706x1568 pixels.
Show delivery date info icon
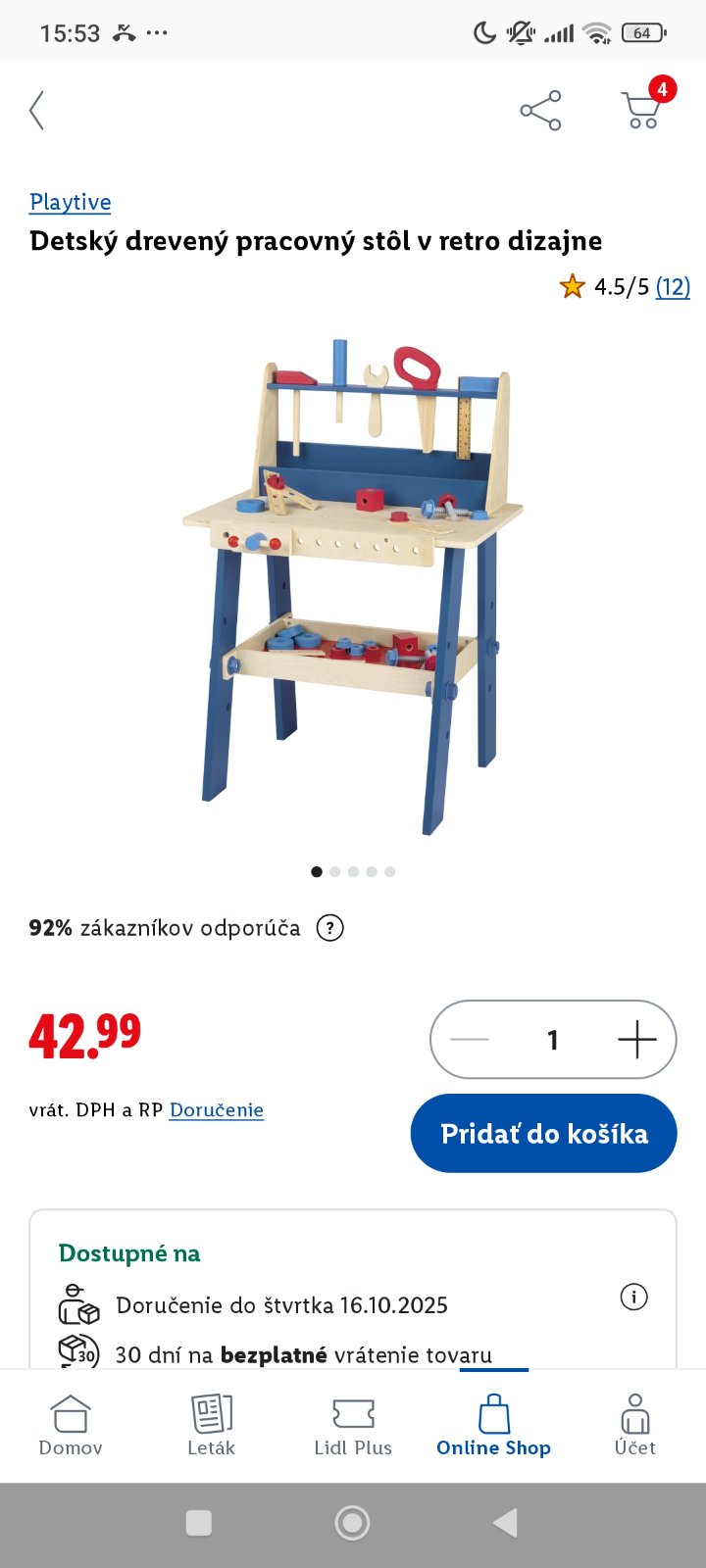click(634, 1298)
